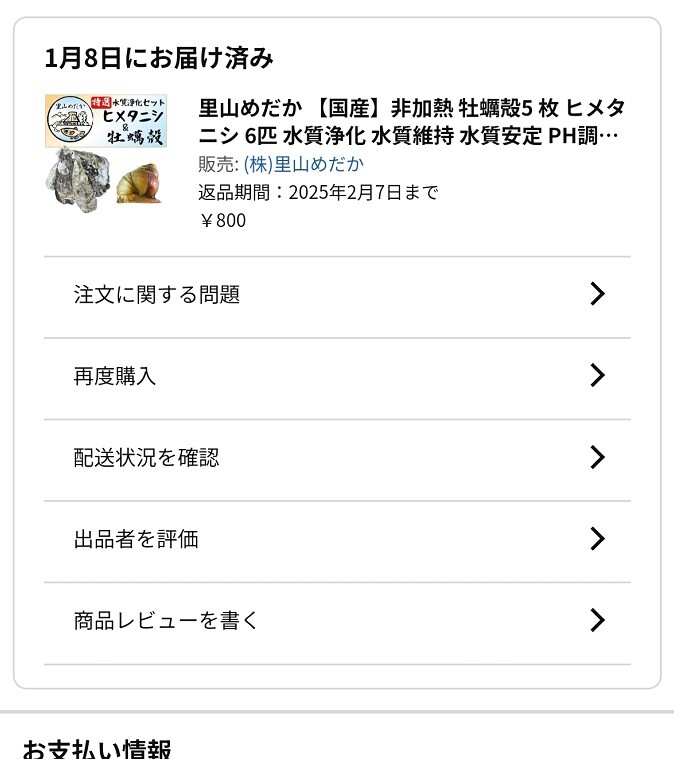Tap 出品者を評価 to rate seller
674x759 pixels.
pyautogui.click(x=336, y=539)
